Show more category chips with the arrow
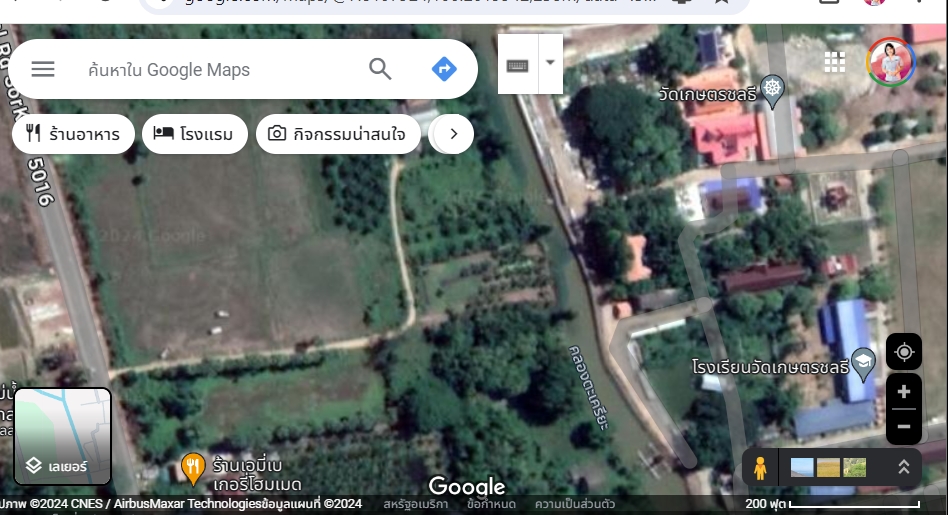 click(x=453, y=134)
